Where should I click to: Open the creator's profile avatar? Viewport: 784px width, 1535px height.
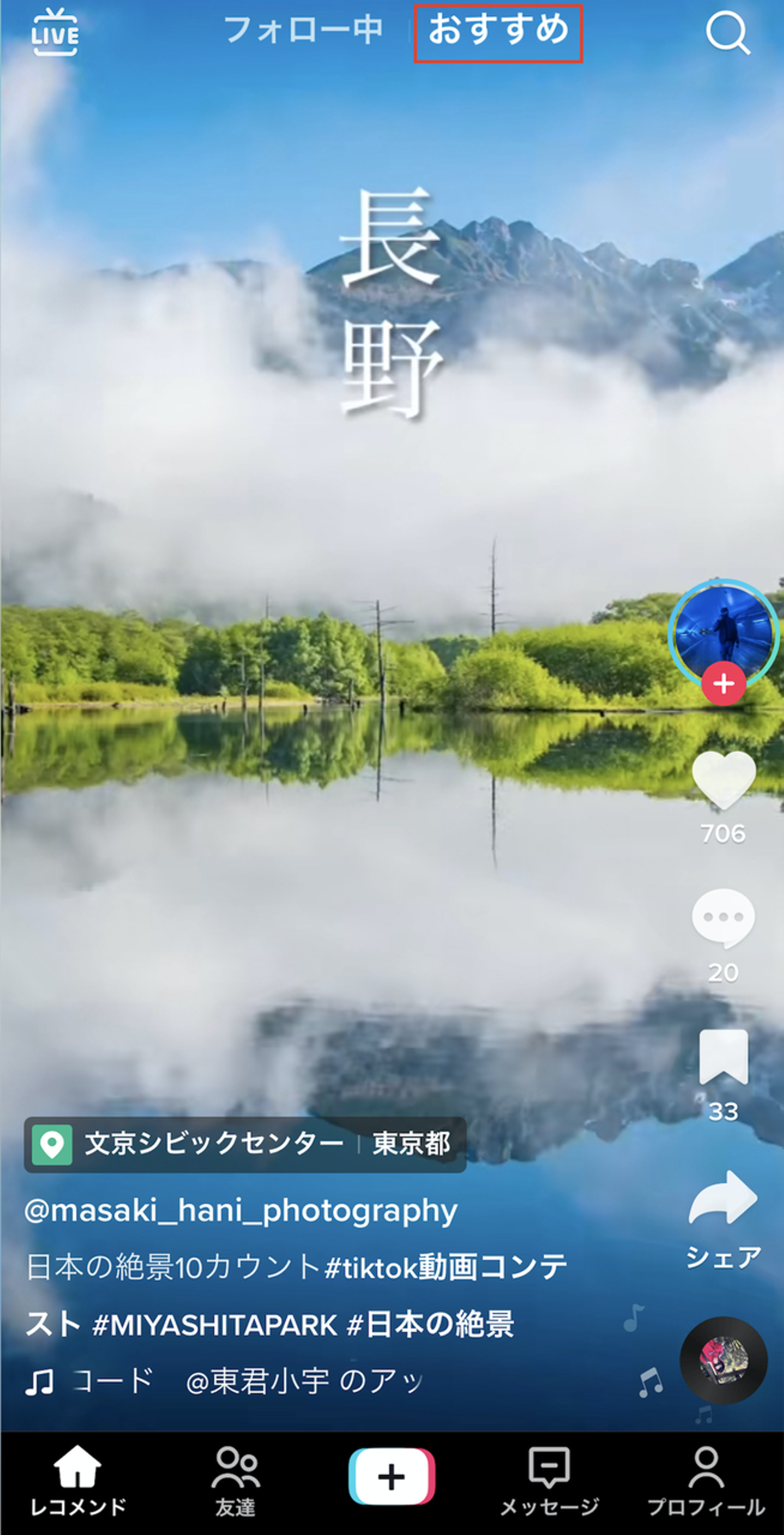tap(722, 632)
